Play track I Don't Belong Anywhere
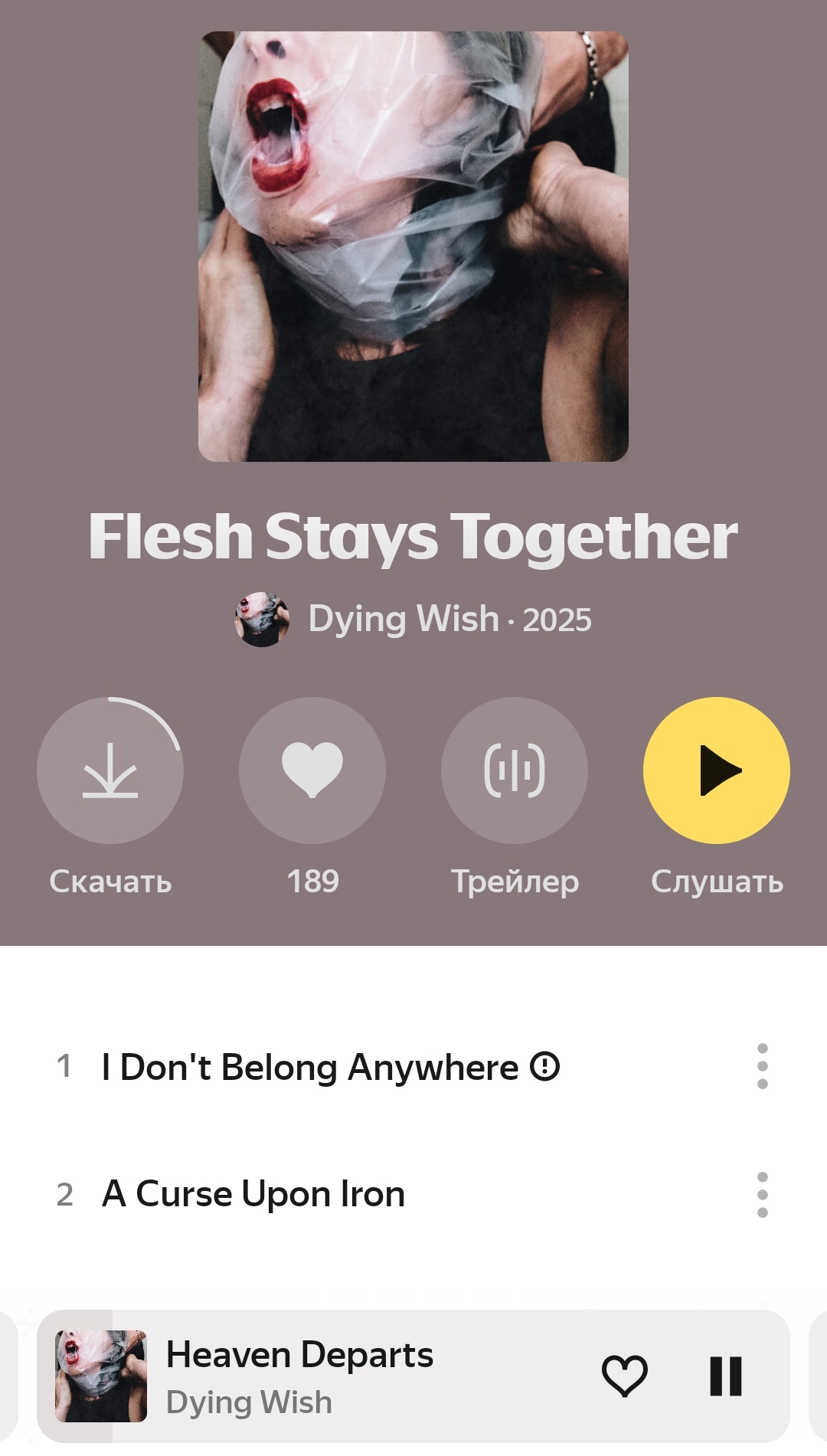The image size is (827, 1456). (309, 1067)
